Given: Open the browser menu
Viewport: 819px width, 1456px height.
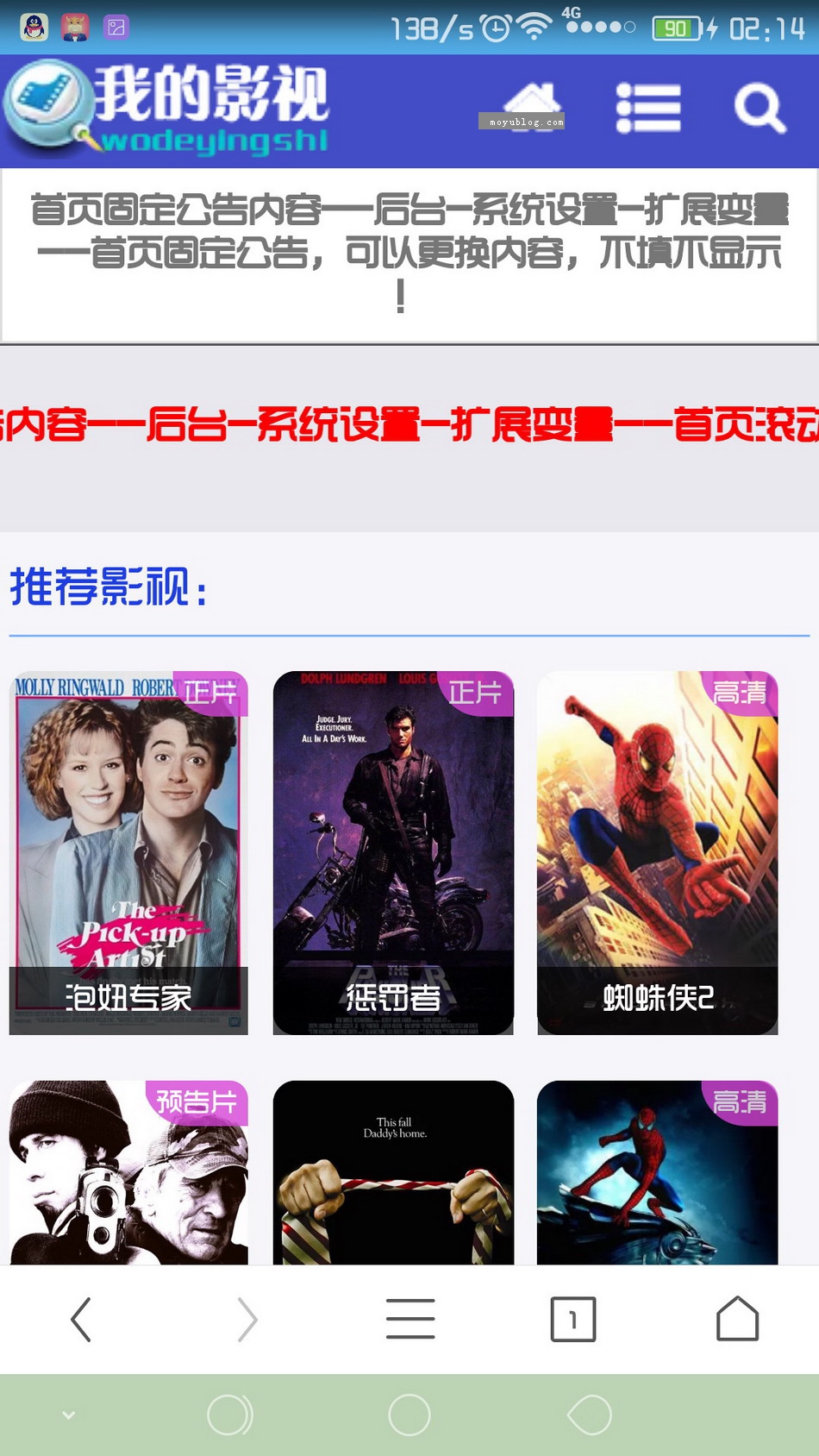Looking at the screenshot, I should [x=410, y=1319].
